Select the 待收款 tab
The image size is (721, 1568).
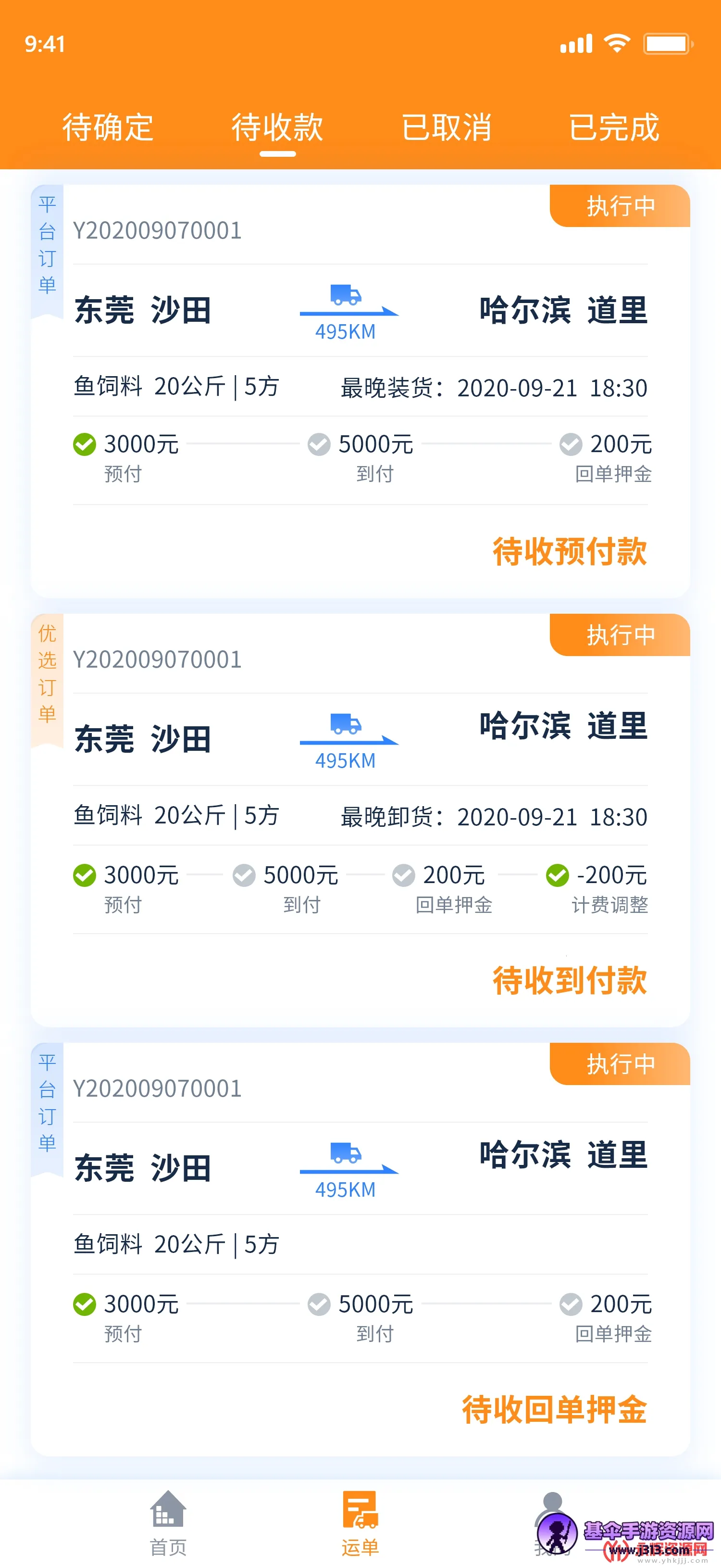[x=277, y=127]
